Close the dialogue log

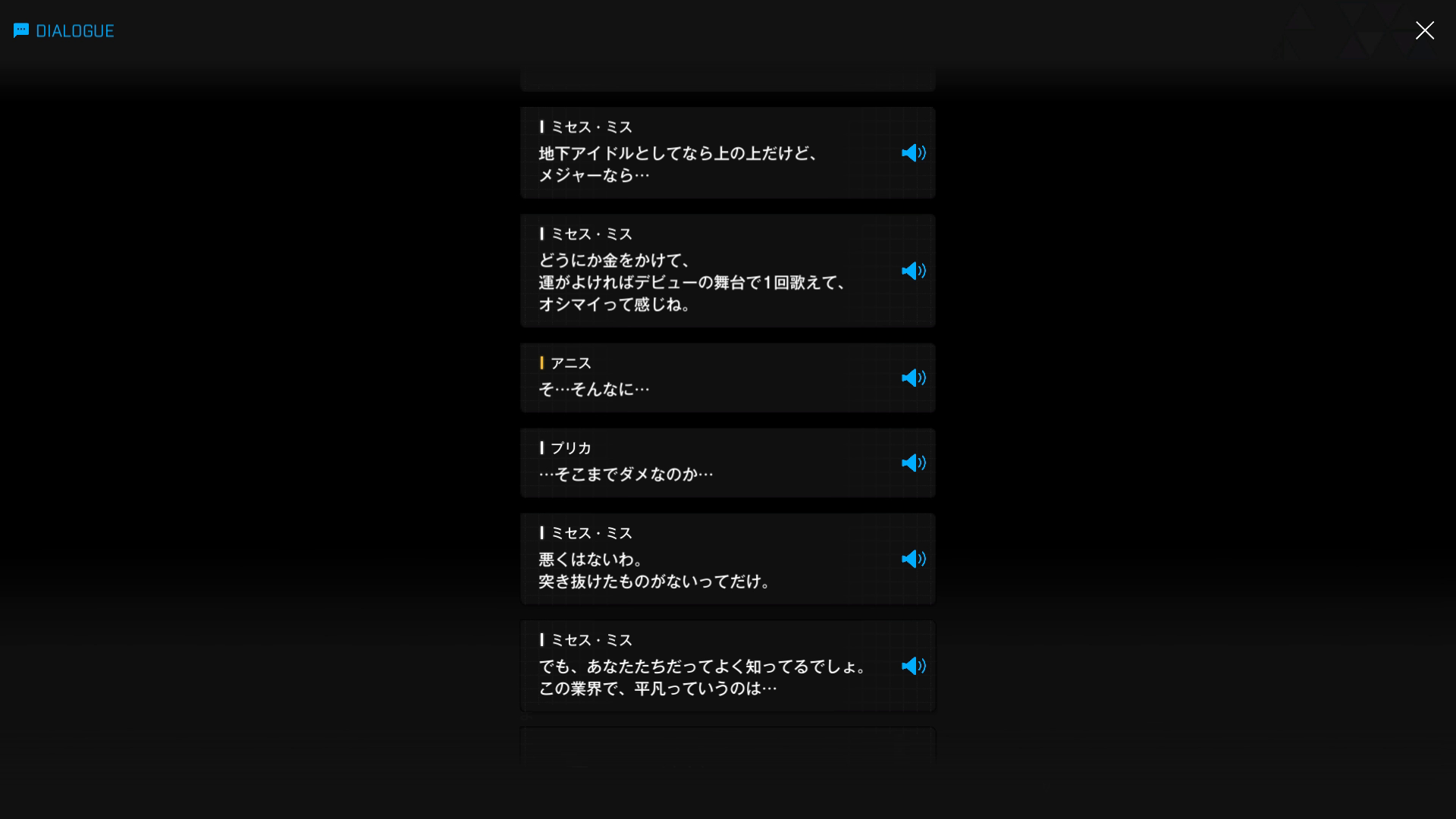(1424, 30)
